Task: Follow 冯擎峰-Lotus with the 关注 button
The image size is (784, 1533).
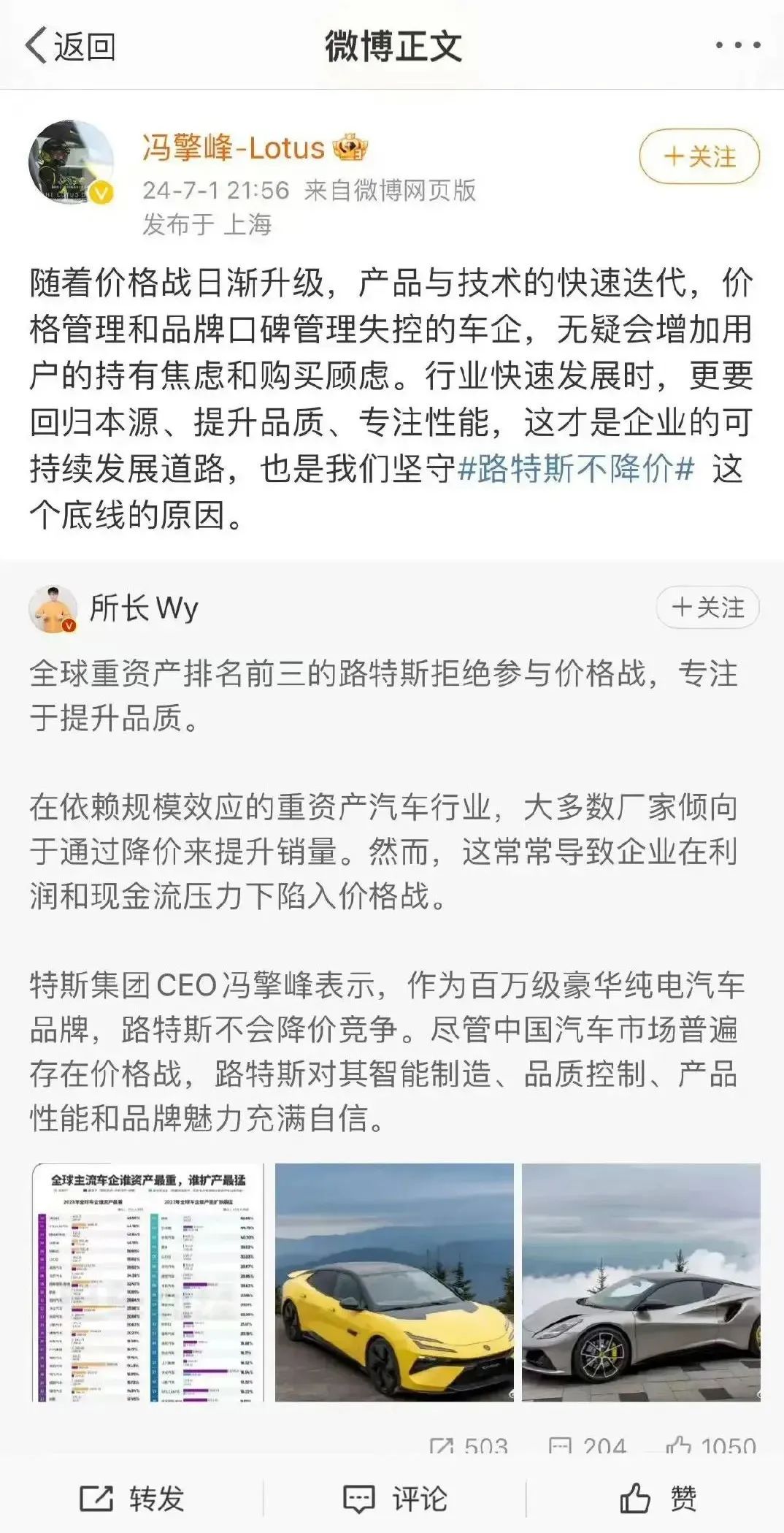Action: [699, 156]
